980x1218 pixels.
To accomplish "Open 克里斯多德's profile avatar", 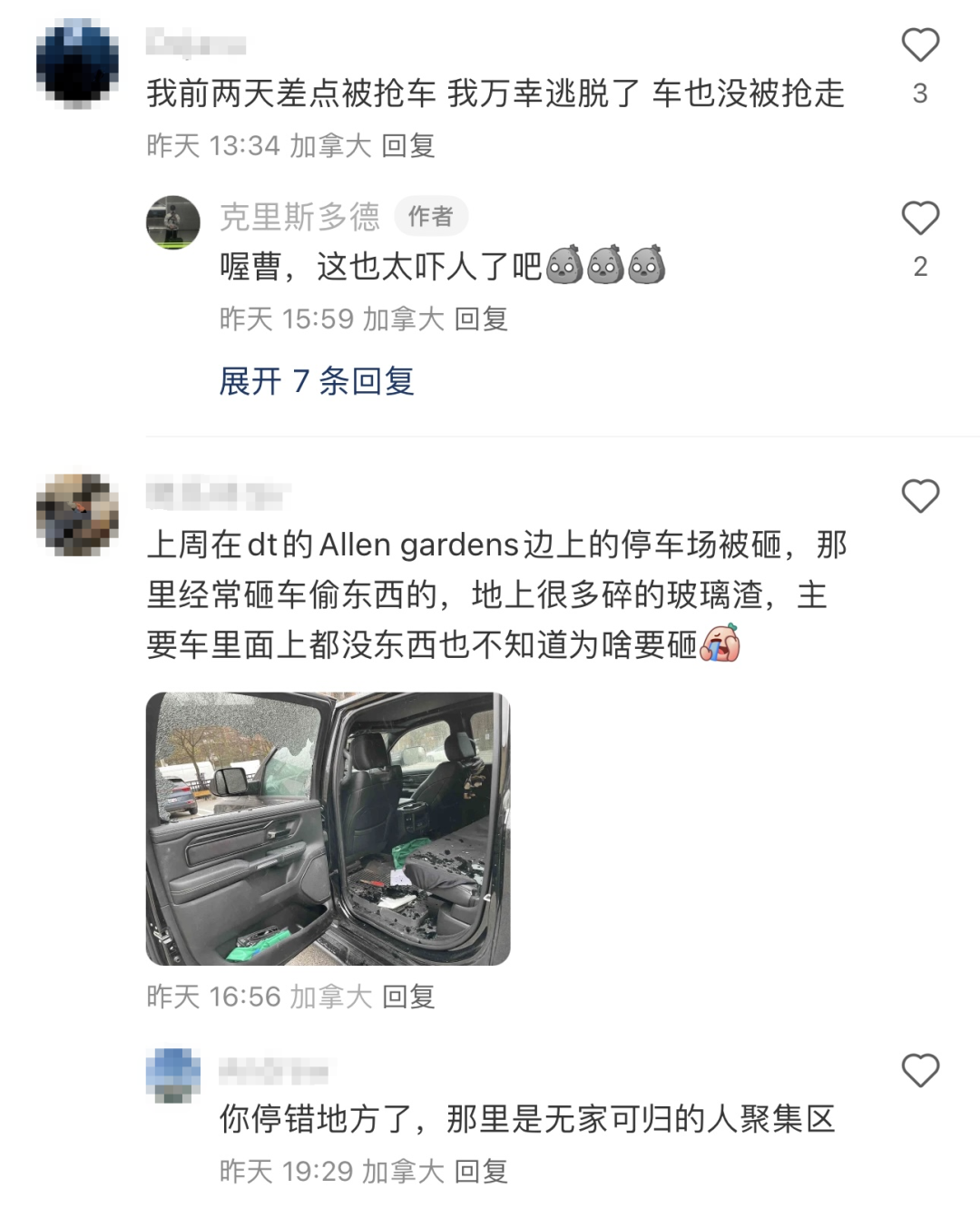I will point(173,221).
